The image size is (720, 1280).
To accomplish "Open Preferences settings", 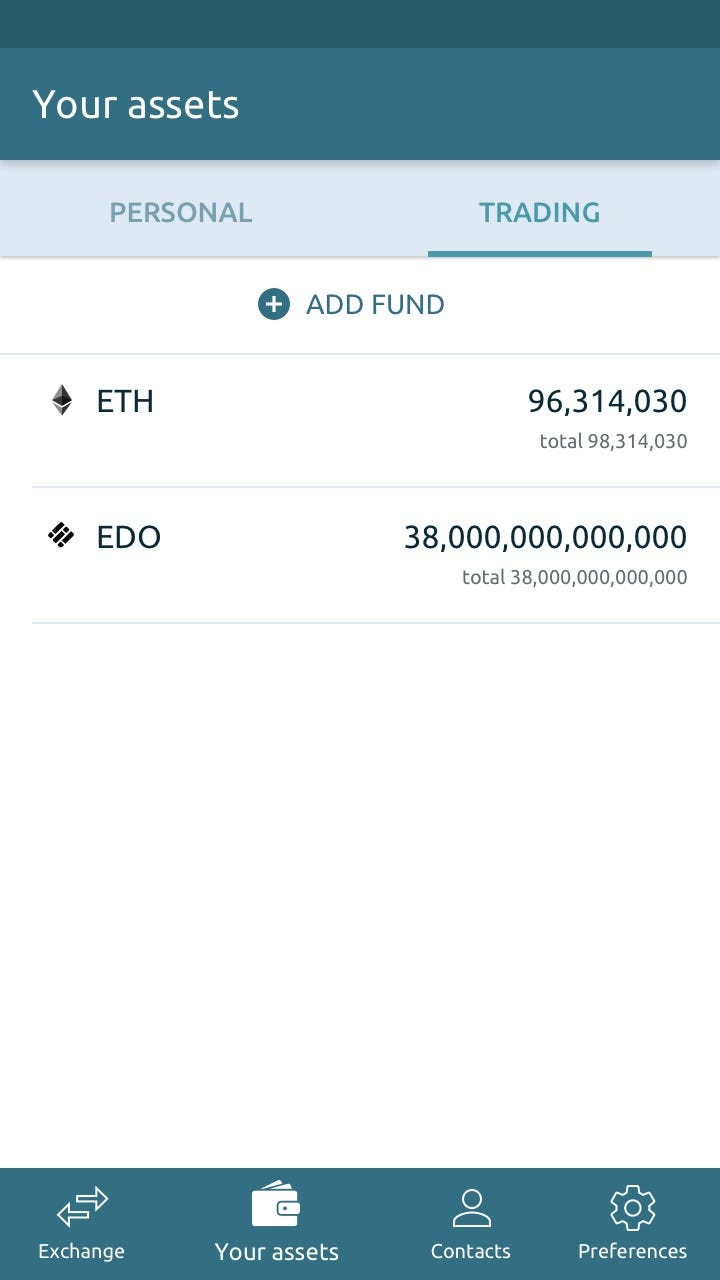I will 633,1224.
